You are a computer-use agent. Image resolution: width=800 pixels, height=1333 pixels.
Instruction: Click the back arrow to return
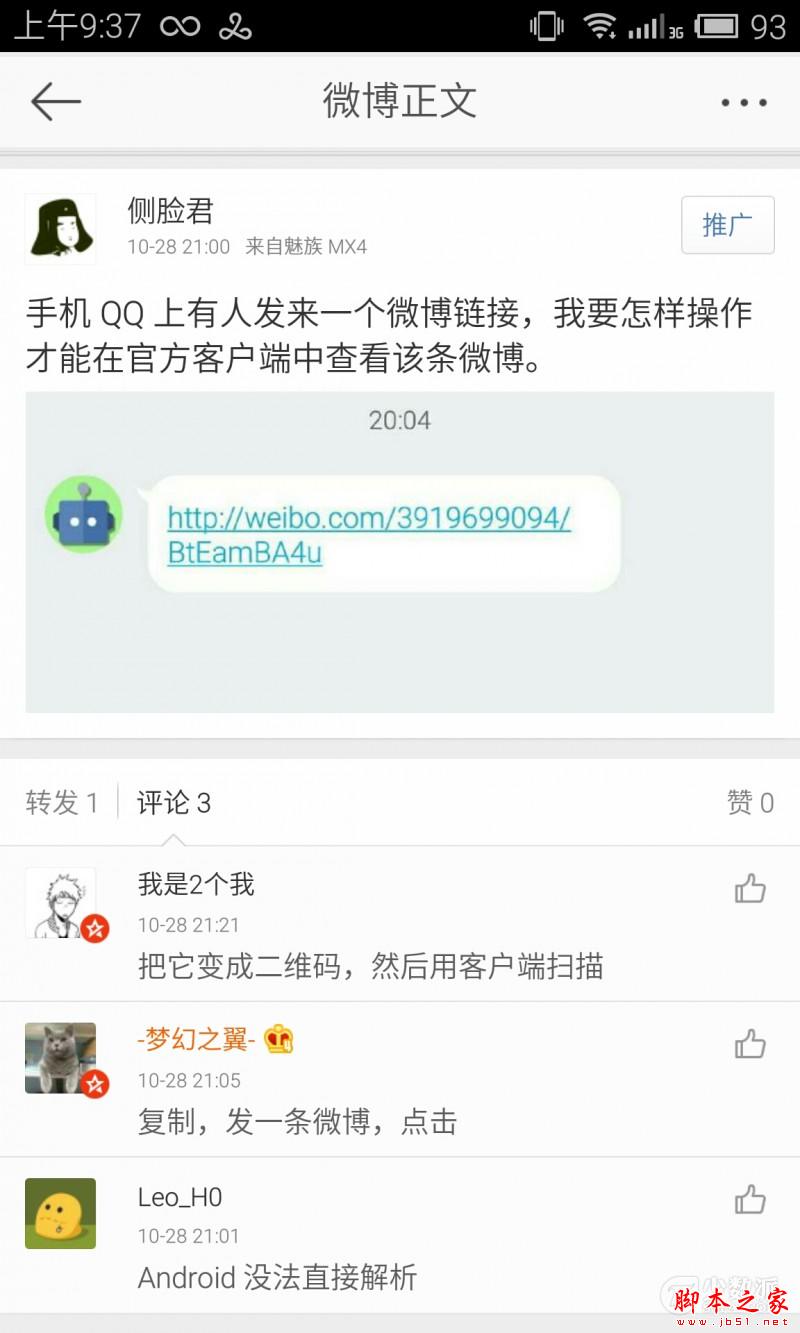(x=57, y=100)
